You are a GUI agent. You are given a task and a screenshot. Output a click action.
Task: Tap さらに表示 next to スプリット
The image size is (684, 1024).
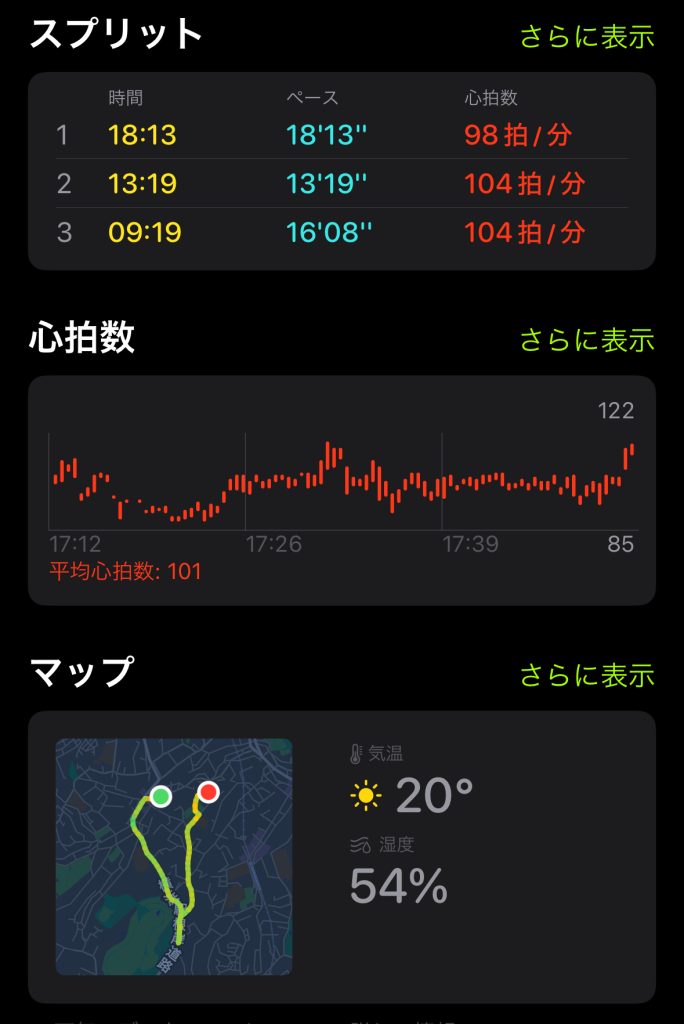pos(587,37)
